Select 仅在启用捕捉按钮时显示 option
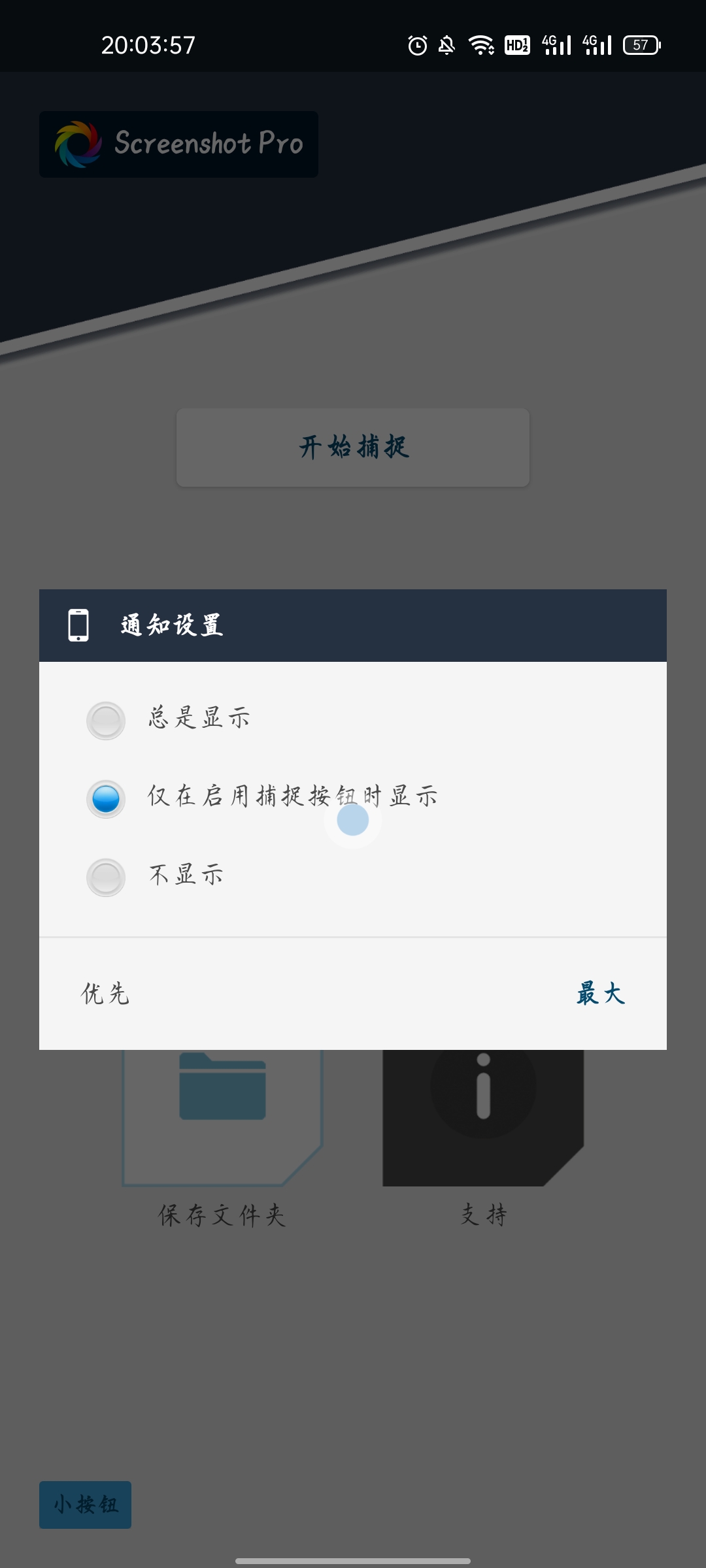Screen dimensions: 706x1568 (x=106, y=799)
